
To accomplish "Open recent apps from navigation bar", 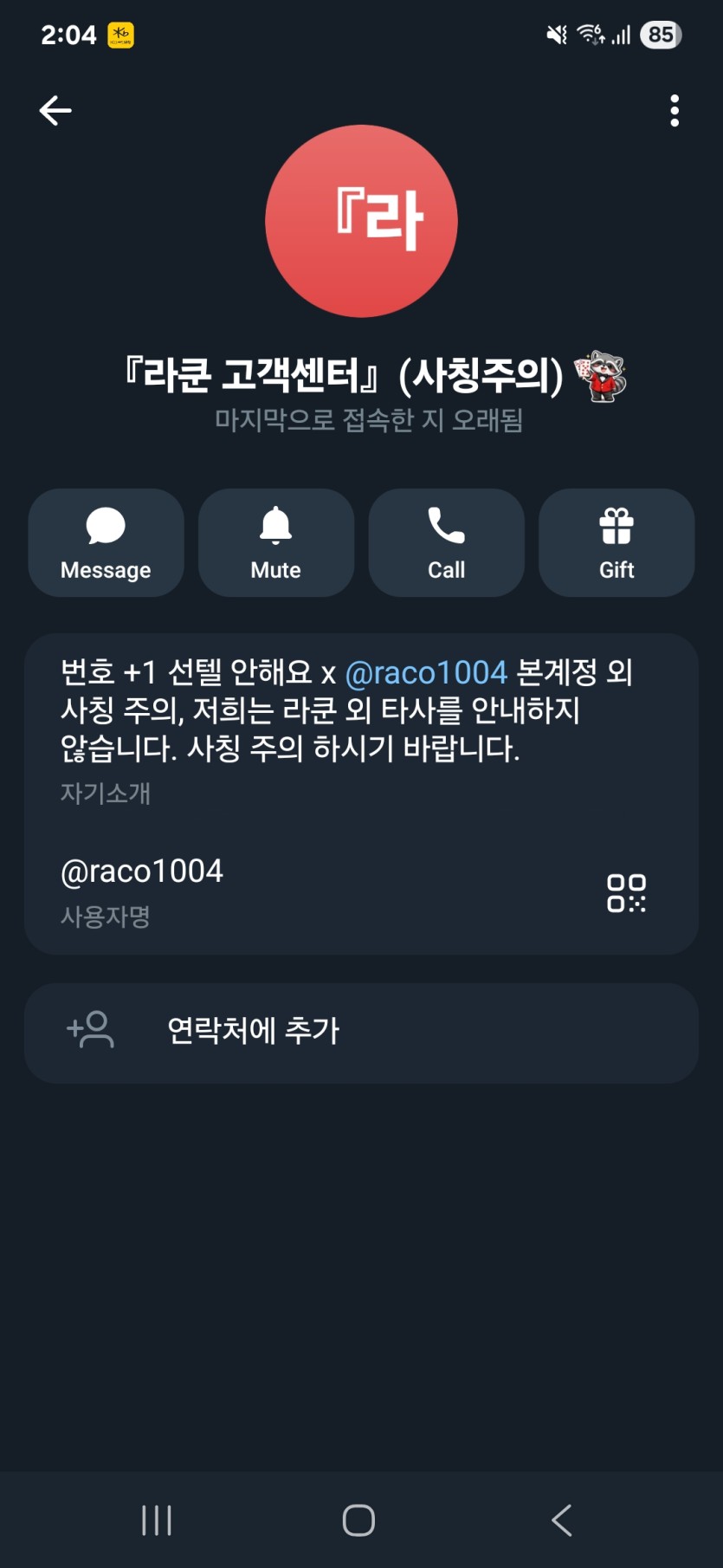I will pyautogui.click(x=157, y=1519).
